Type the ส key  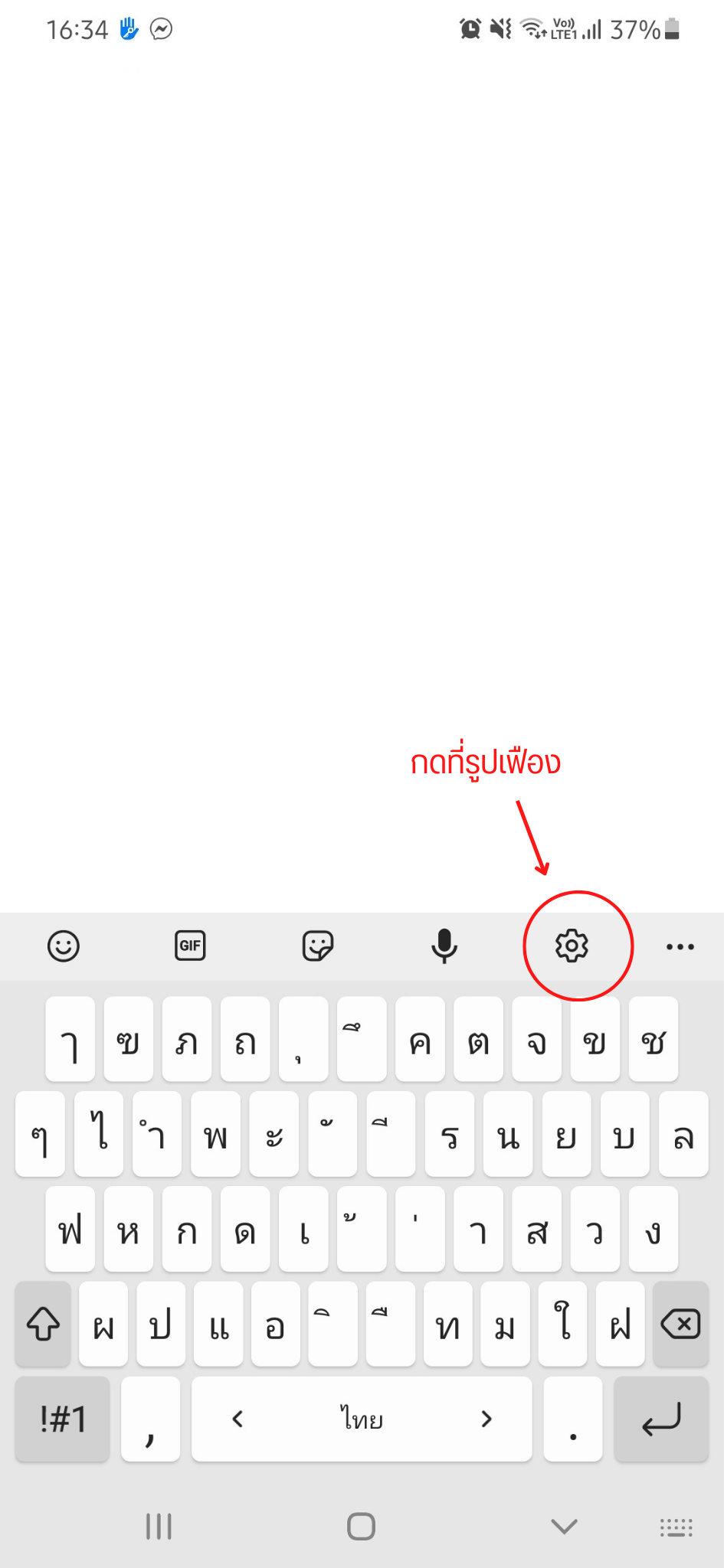[x=537, y=1229]
